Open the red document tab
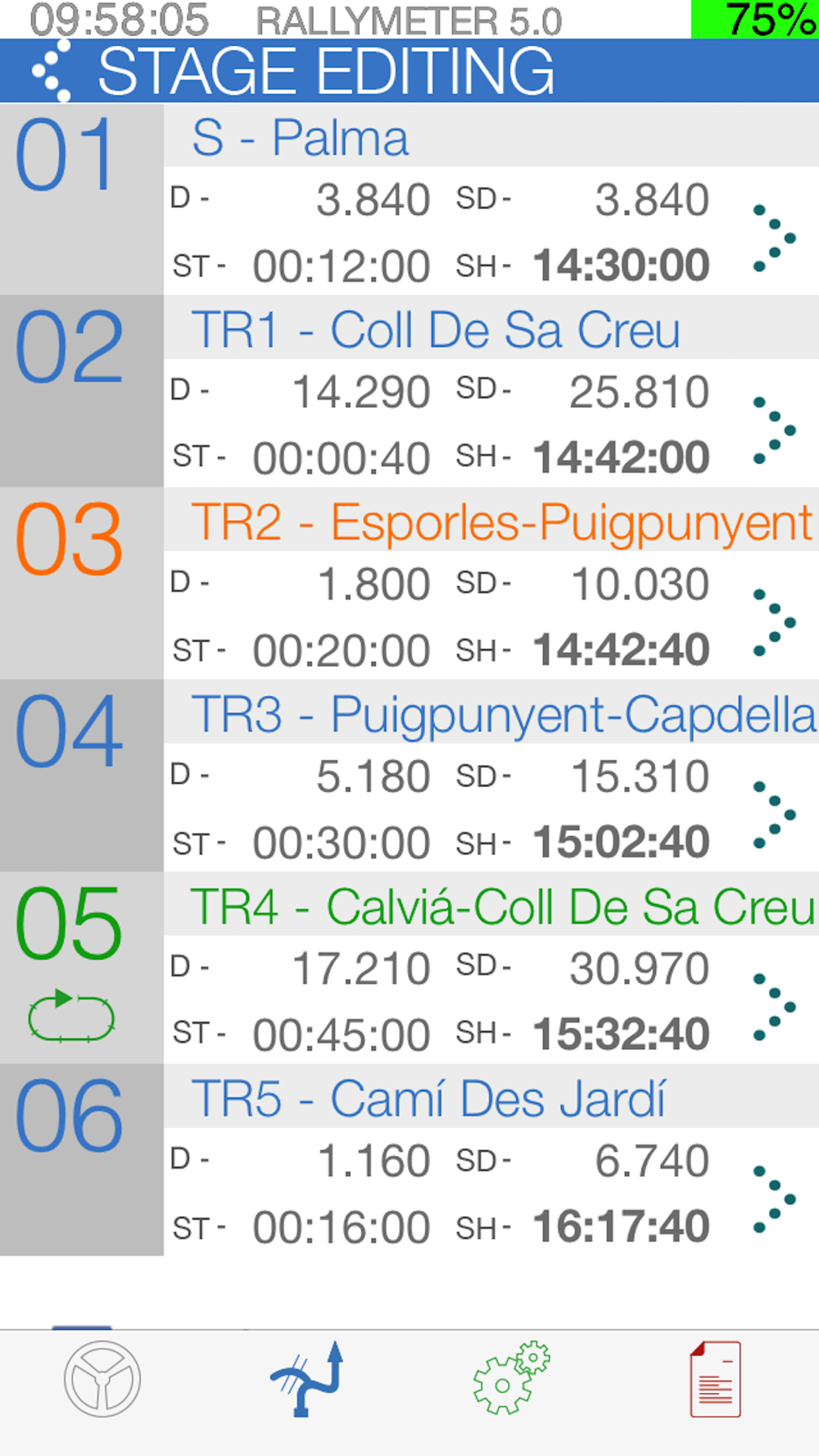Viewport: 819px width, 1456px height. point(716,1379)
